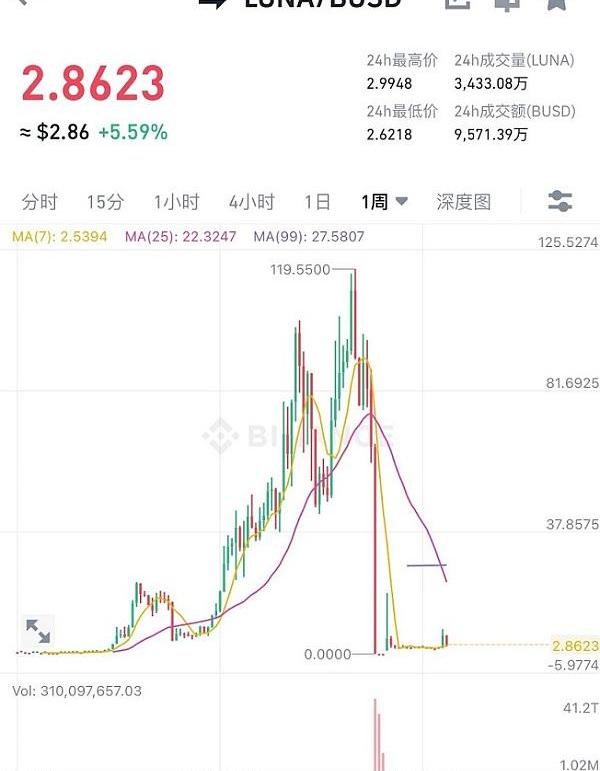Switch to the 1日 chart

317,202
